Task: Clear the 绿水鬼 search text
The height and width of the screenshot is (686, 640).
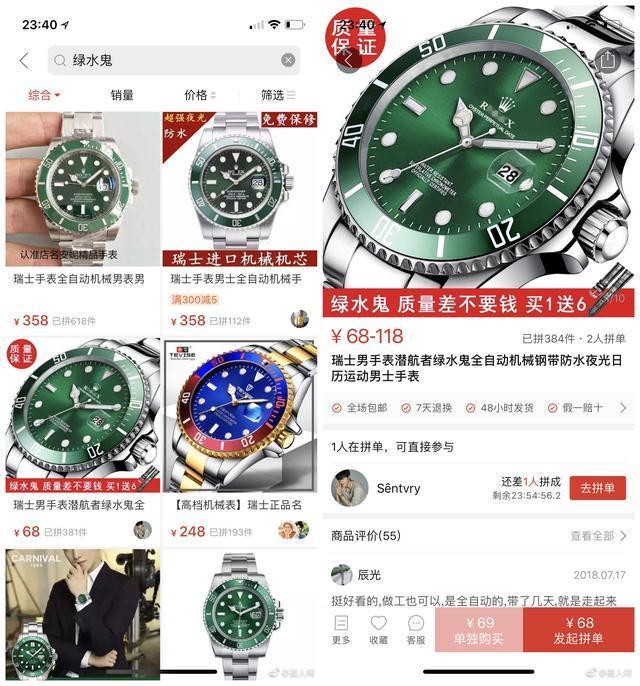Action: 288,61
